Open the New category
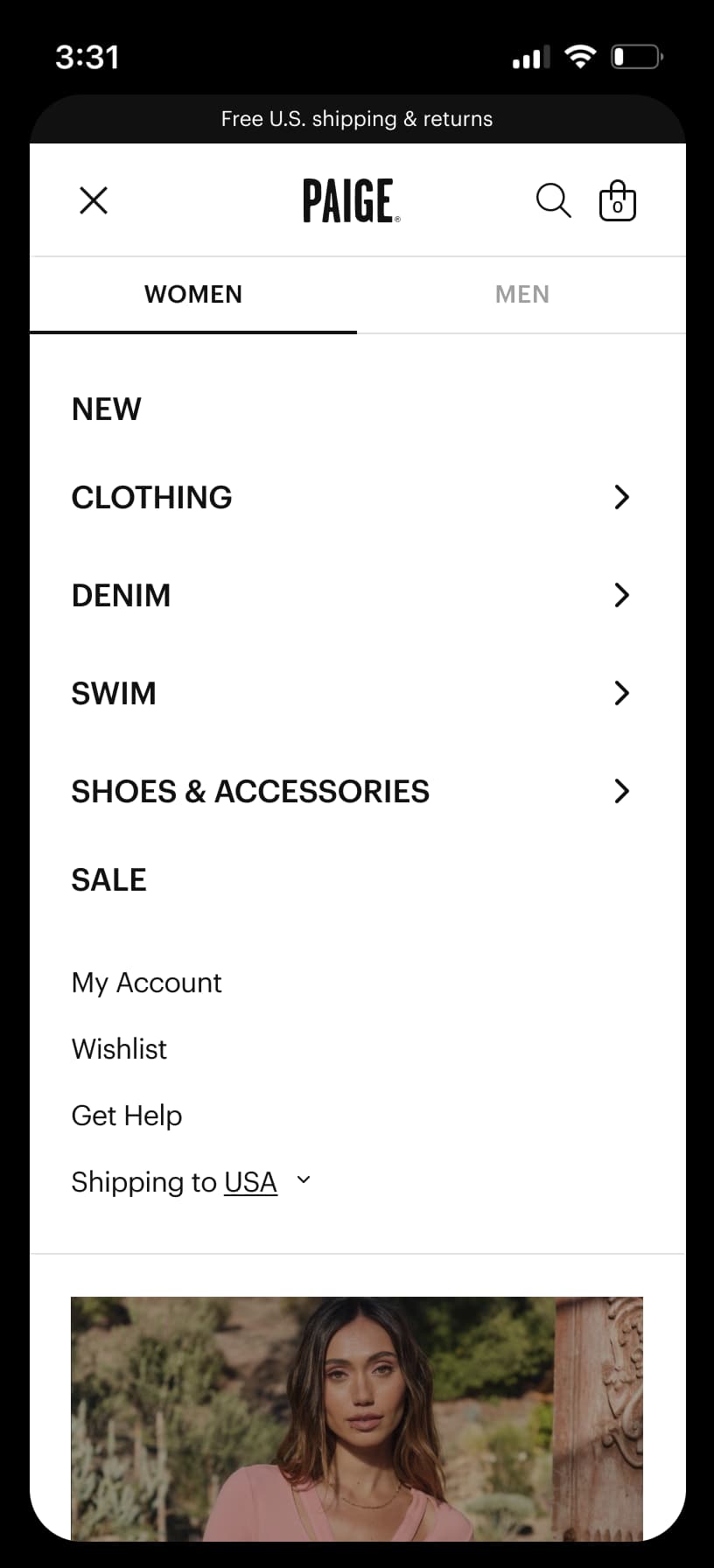Image resolution: width=714 pixels, height=1568 pixels. (x=107, y=409)
